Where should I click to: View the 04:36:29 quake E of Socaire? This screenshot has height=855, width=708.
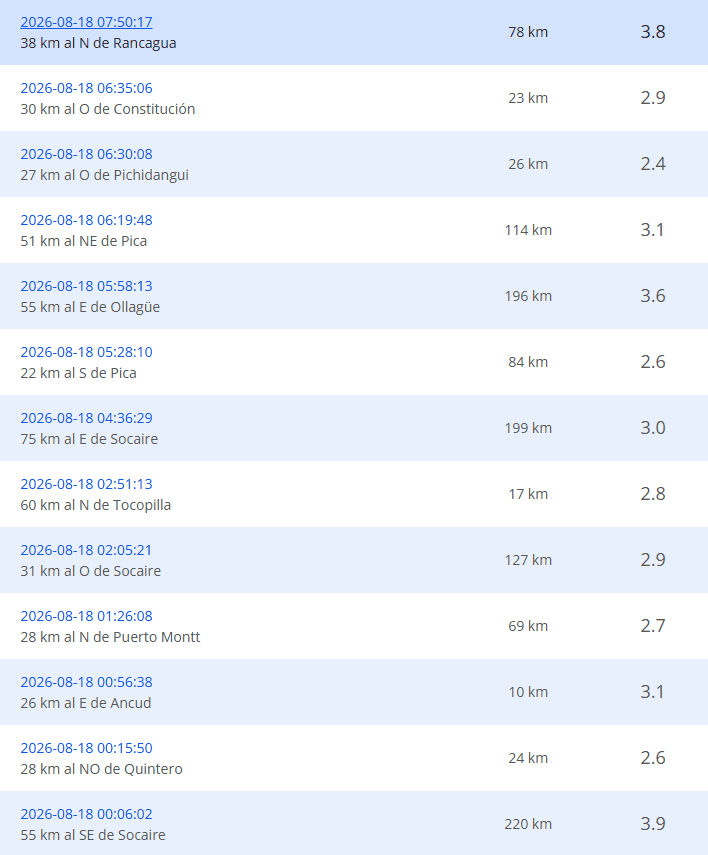click(86, 418)
